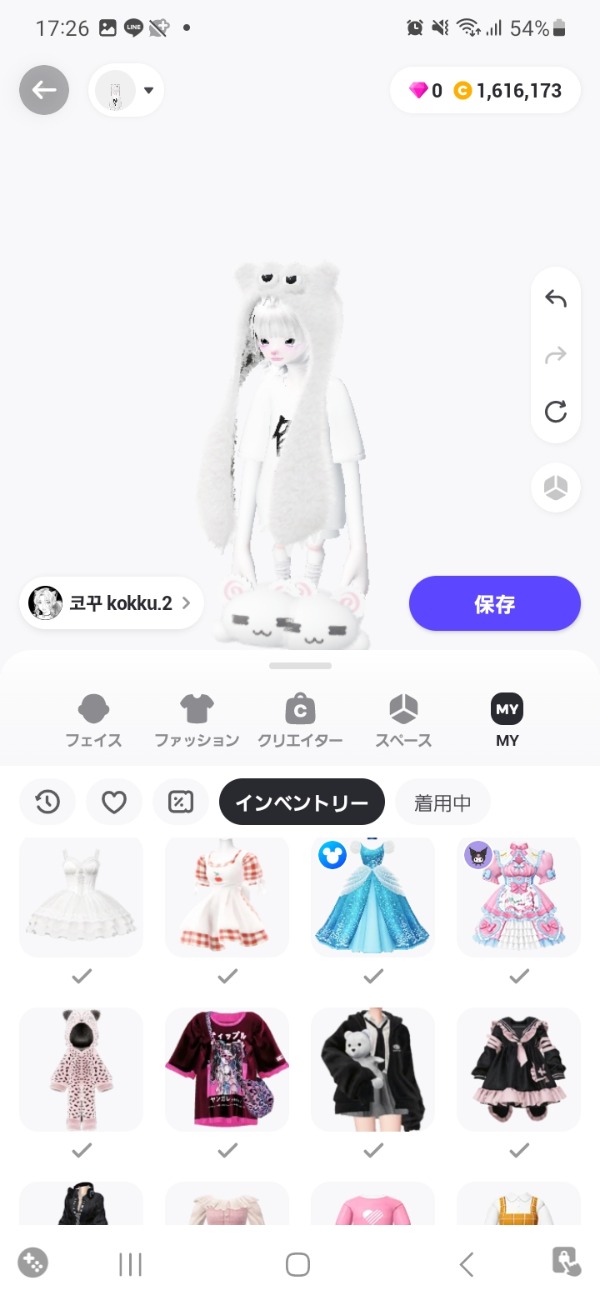This screenshot has height=1300, width=600.
Task: Open the history clock filter
Action: coord(48,802)
